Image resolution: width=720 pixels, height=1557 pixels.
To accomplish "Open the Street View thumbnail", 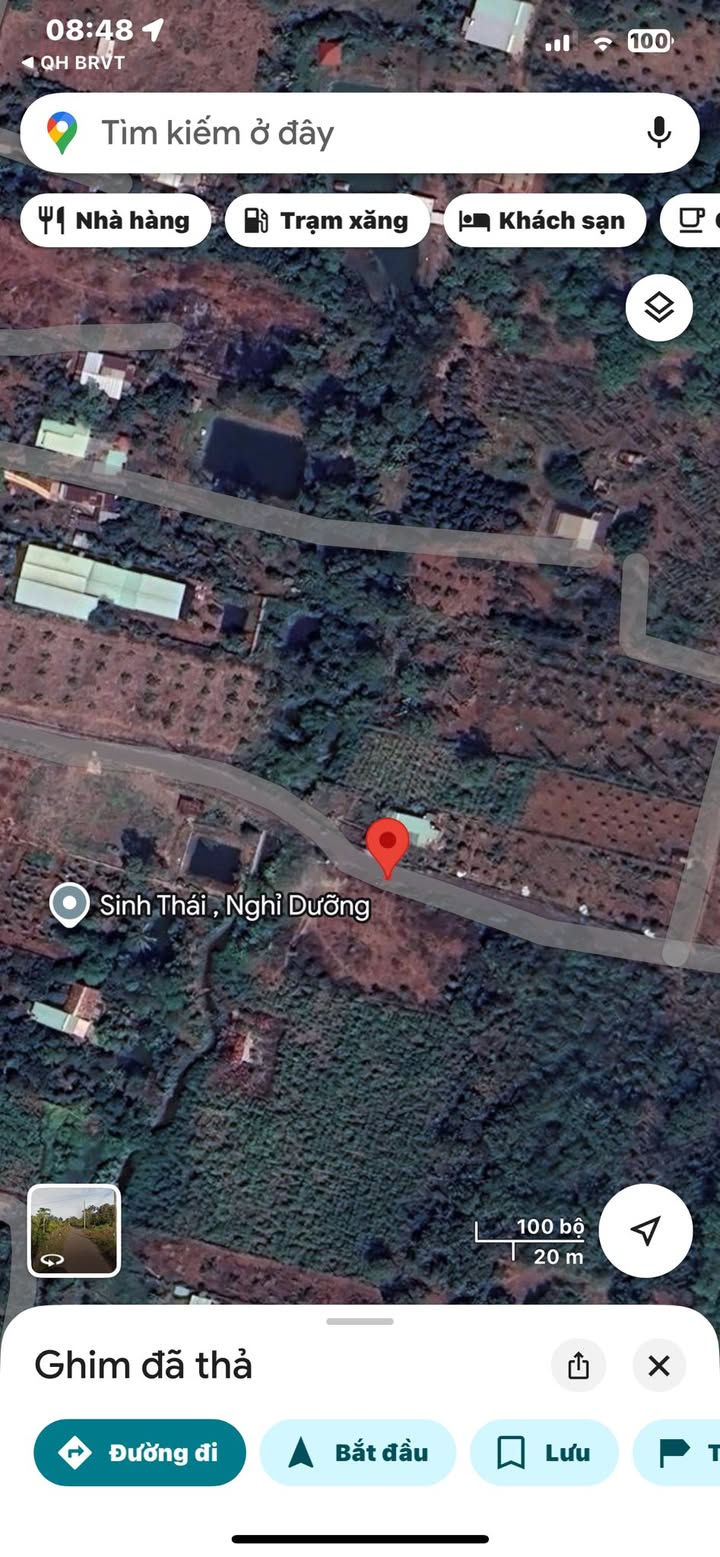I will click(74, 1231).
